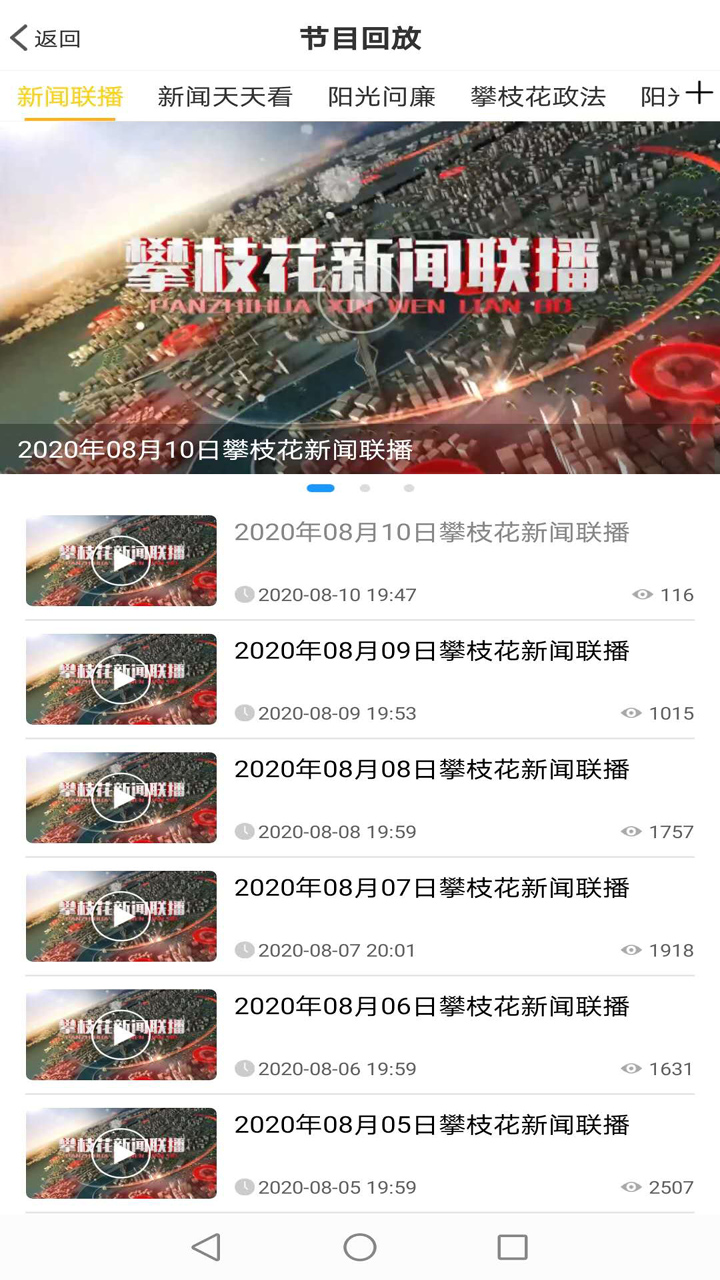720x1280 pixels.
Task: Click the clock icon beside 2020-08-05 19:59
Action: [x=245, y=1187]
